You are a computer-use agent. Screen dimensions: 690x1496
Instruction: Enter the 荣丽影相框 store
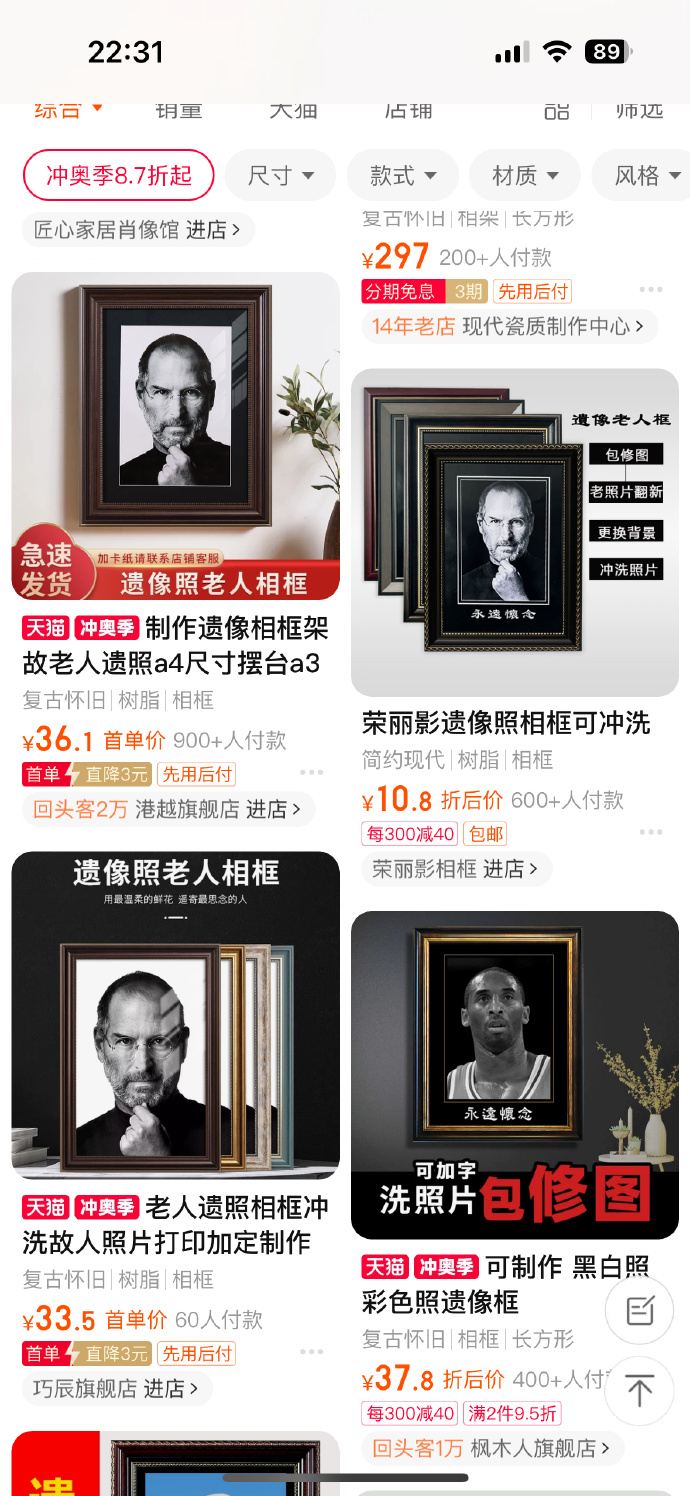click(x=454, y=869)
